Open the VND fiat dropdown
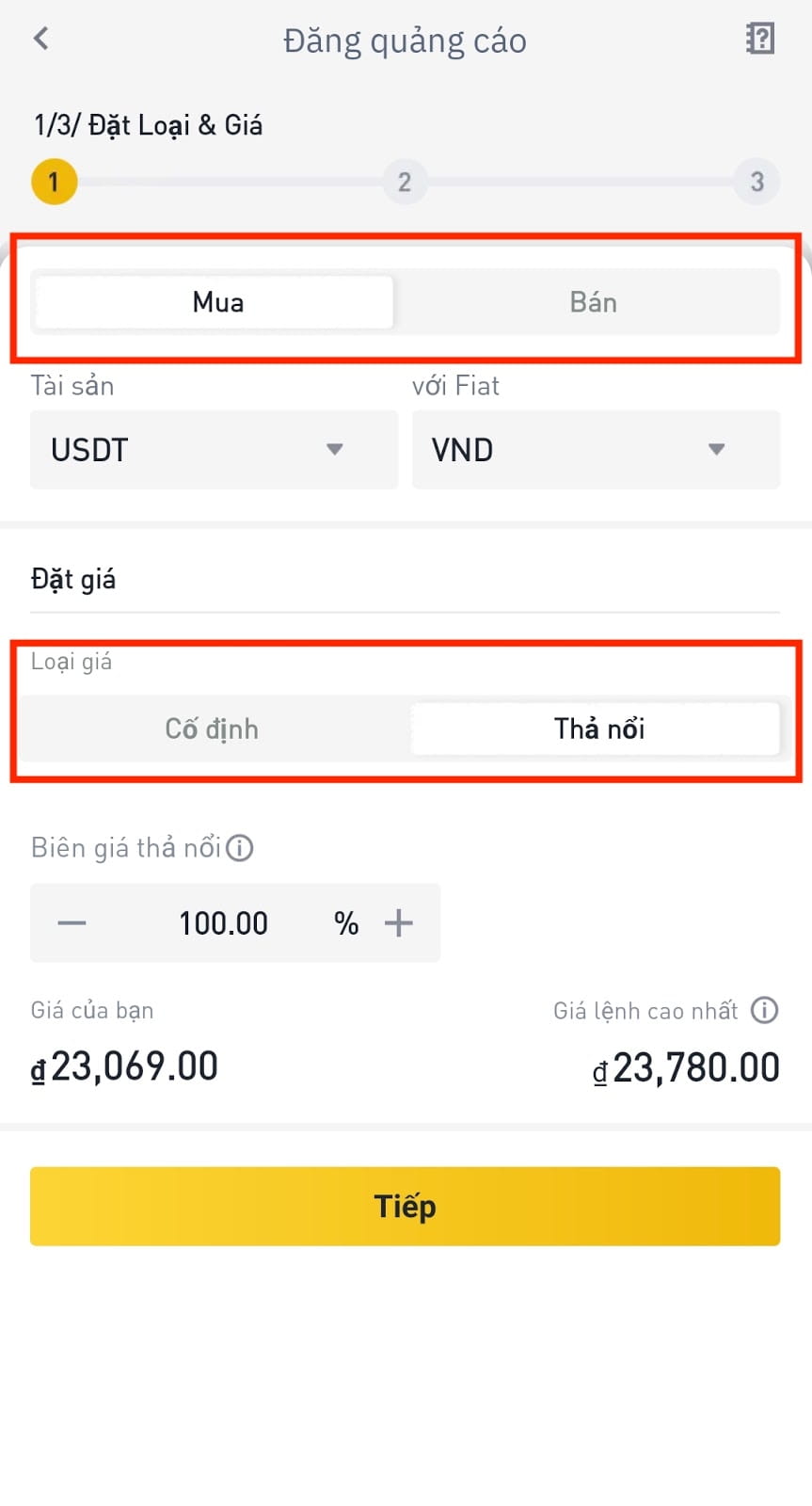This screenshot has height=1506, width=812. (596, 450)
